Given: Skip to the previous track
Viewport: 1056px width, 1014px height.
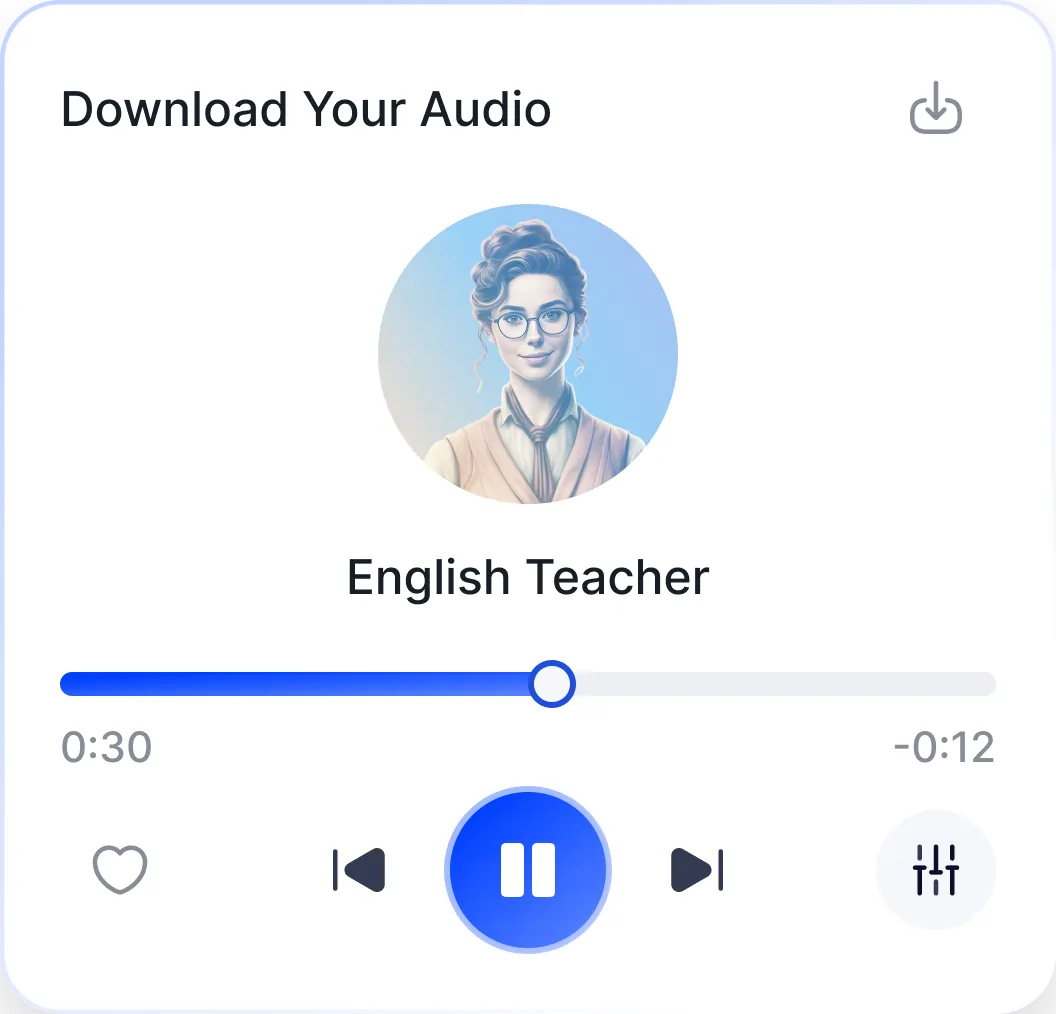Looking at the screenshot, I should (x=359, y=870).
